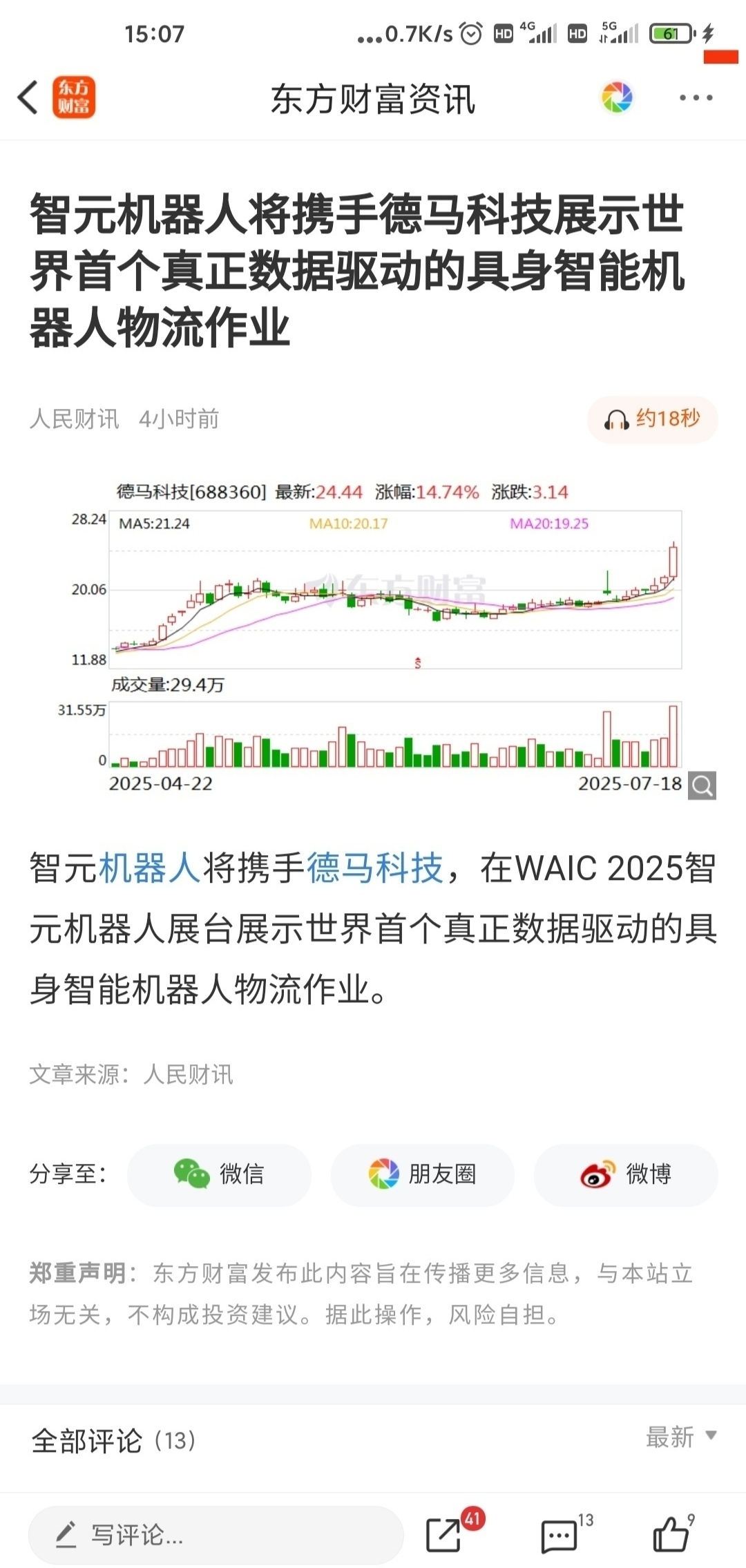Open the 东方财富 logo in header

[74, 97]
